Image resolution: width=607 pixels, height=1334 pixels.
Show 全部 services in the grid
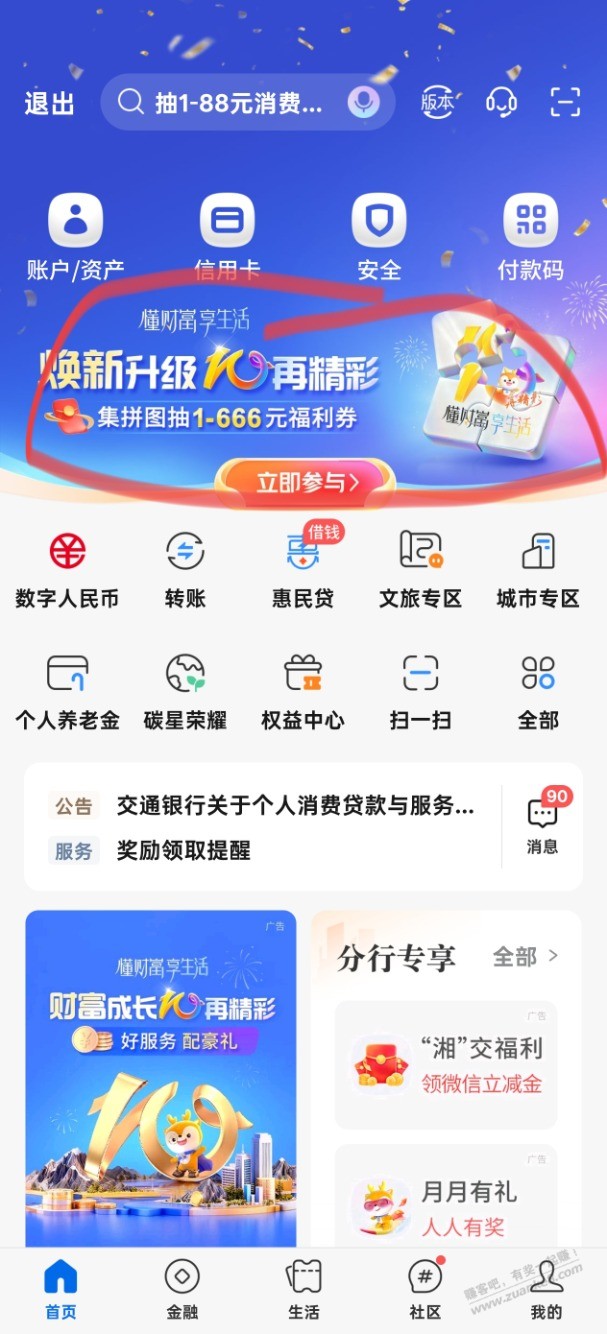pos(538,691)
